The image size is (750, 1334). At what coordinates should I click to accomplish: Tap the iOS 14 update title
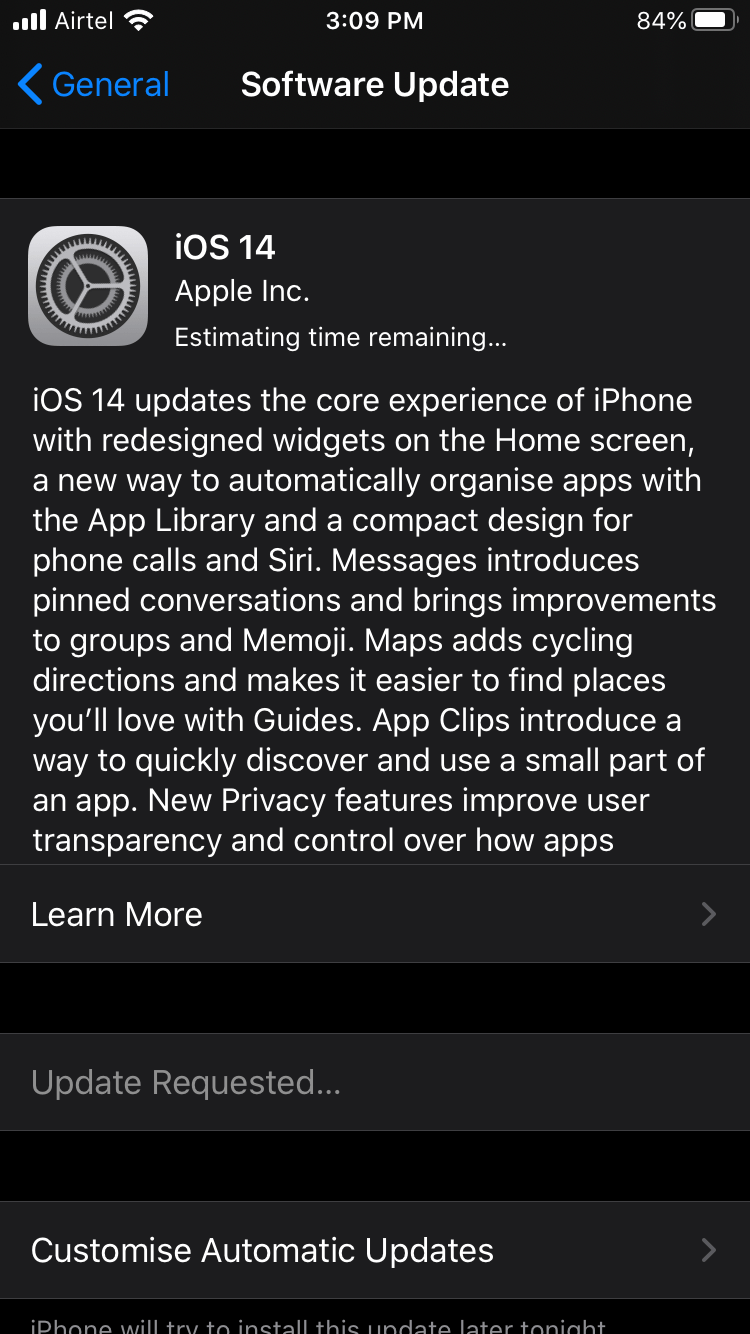coord(225,247)
